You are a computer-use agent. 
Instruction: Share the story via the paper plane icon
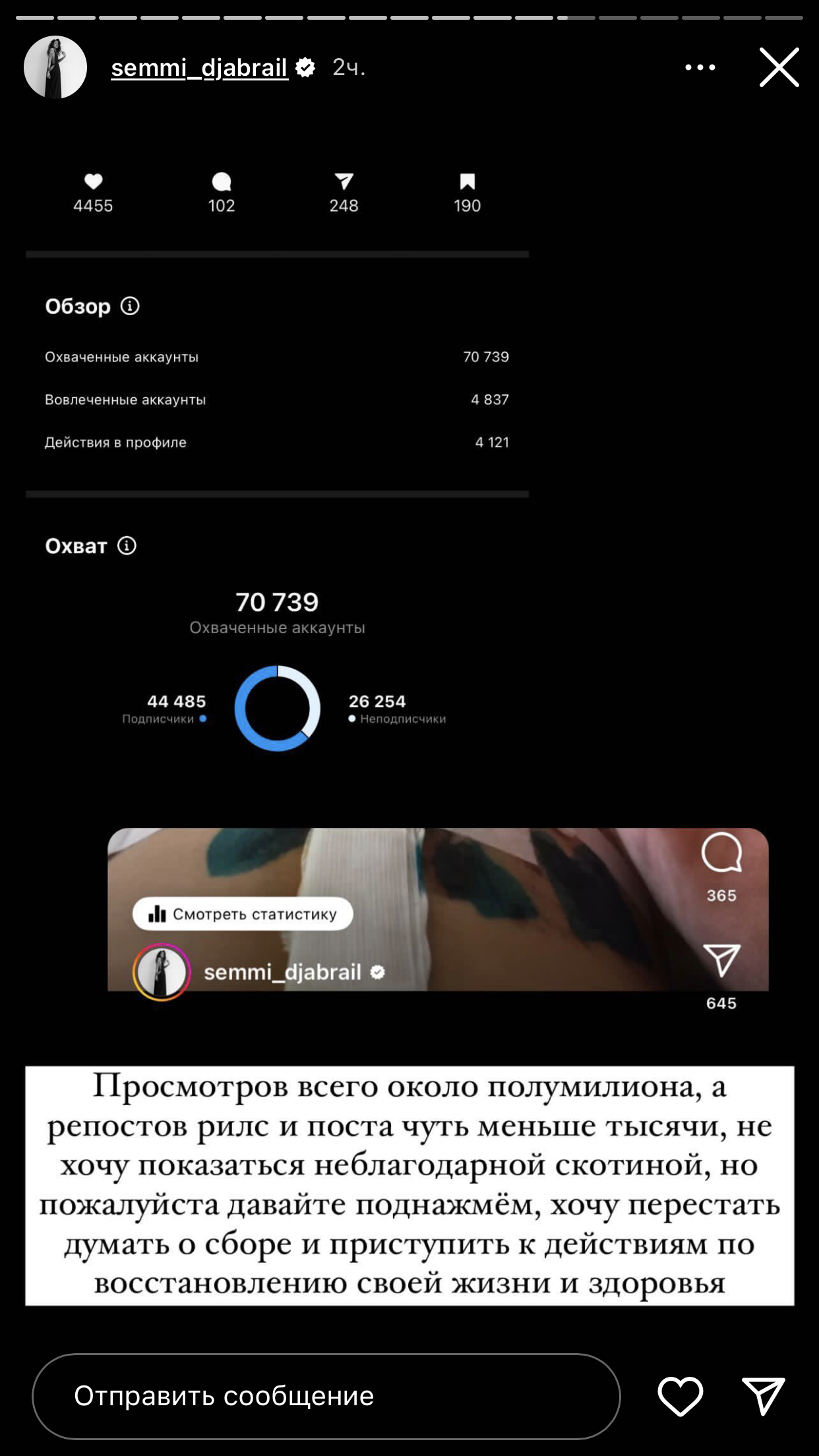(764, 1396)
